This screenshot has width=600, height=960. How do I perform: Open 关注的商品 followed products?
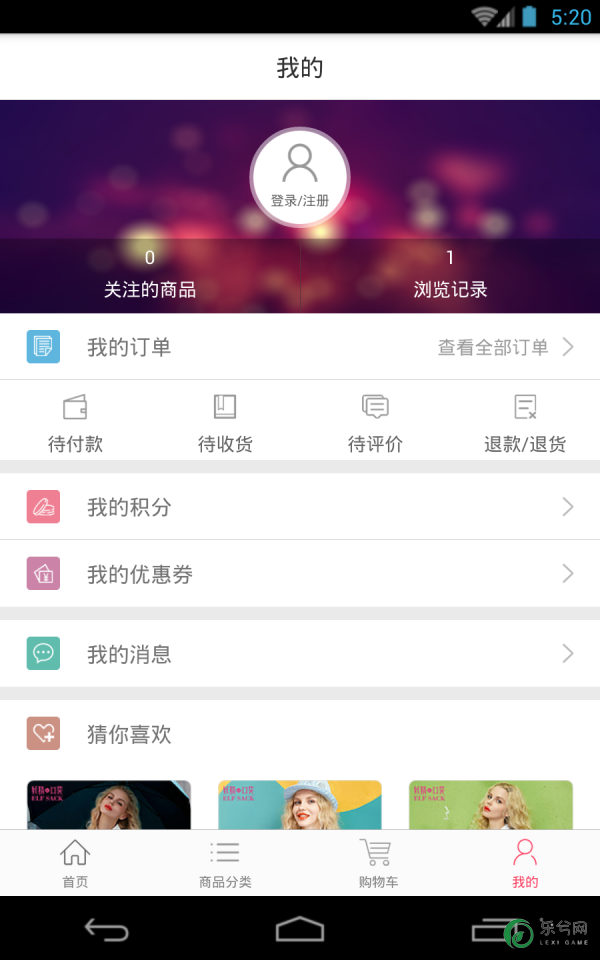(x=150, y=276)
